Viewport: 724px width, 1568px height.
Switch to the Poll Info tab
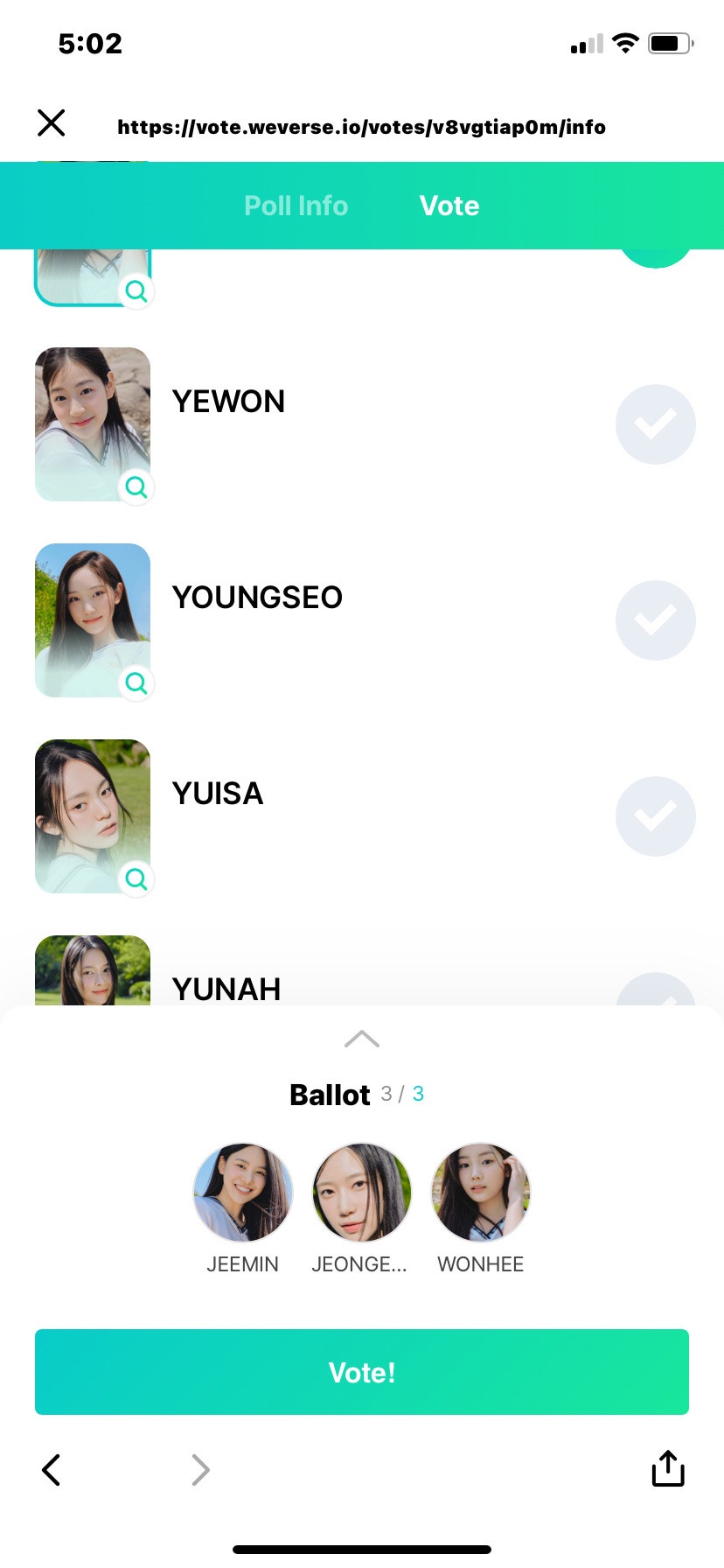[x=296, y=206]
